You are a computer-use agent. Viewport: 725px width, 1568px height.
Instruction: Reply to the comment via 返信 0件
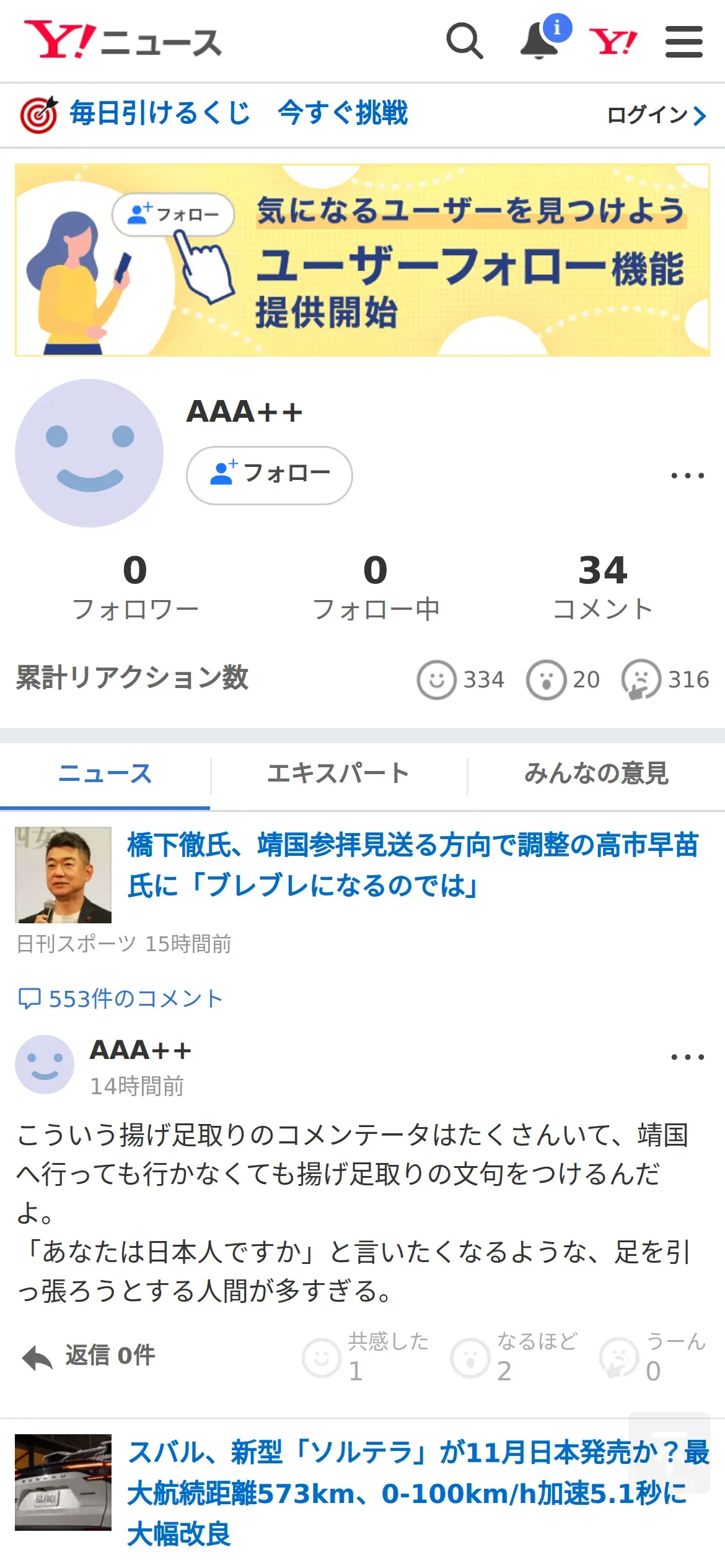tap(89, 1356)
